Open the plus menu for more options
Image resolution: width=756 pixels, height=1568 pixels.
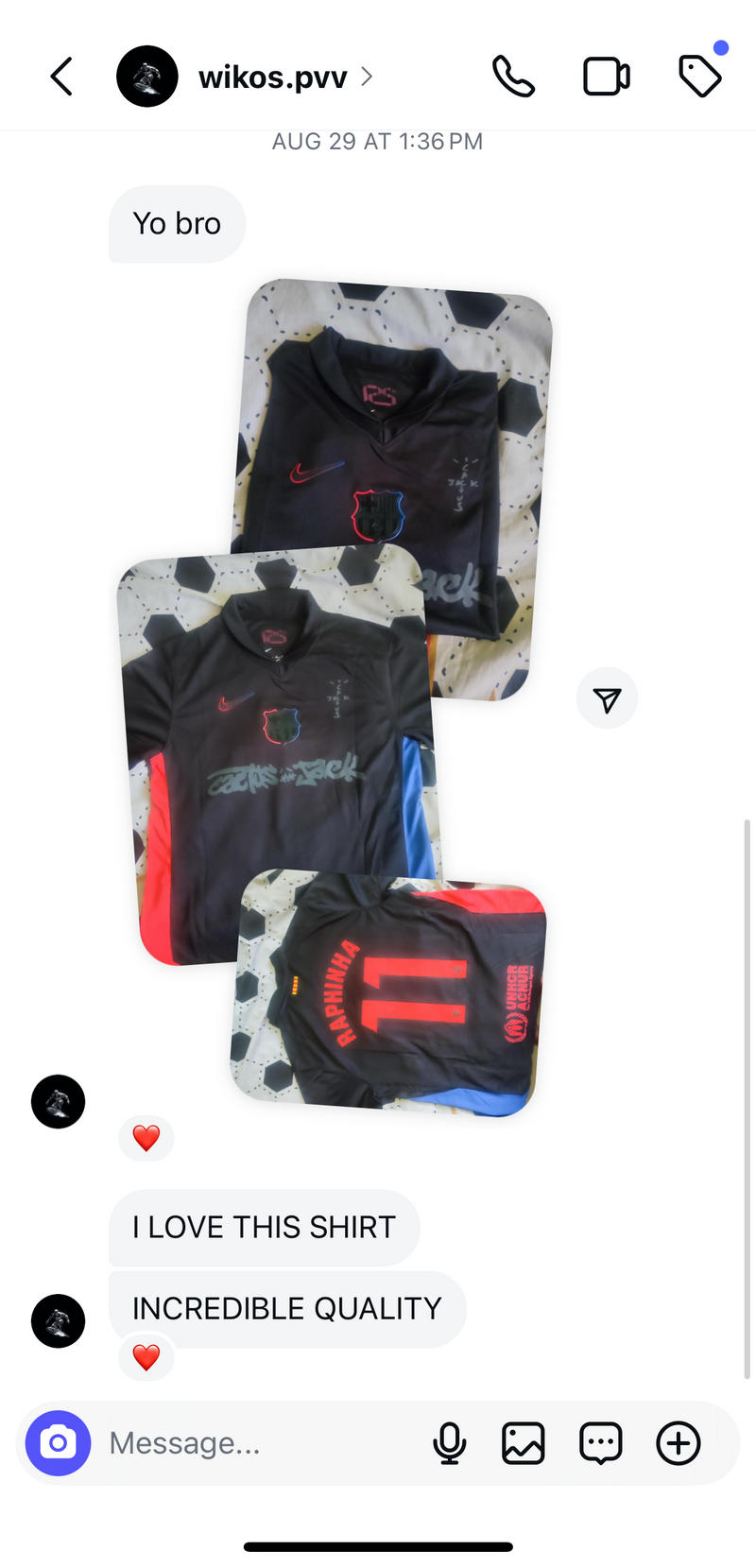(x=678, y=1443)
